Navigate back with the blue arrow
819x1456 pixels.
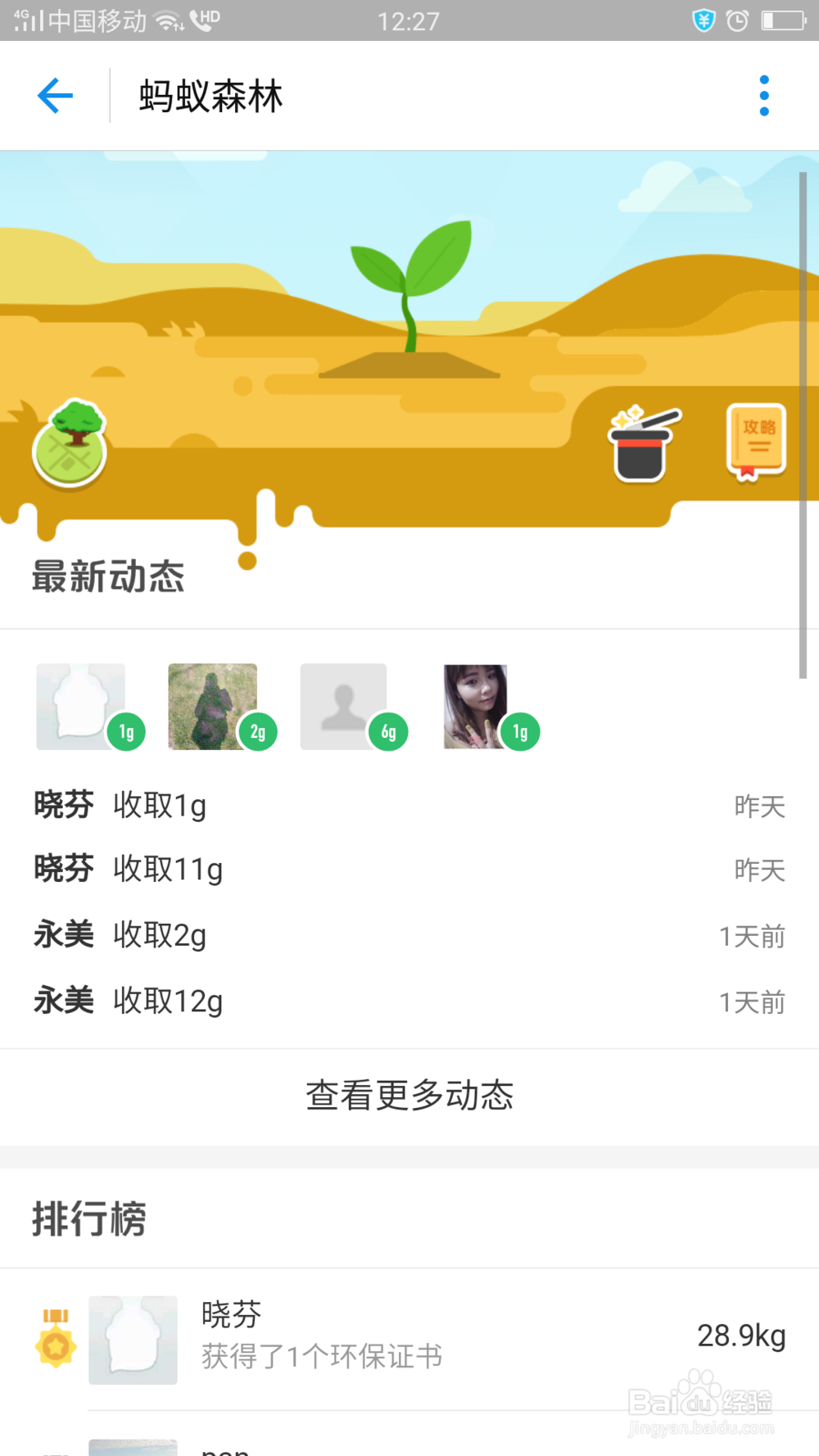point(54,96)
